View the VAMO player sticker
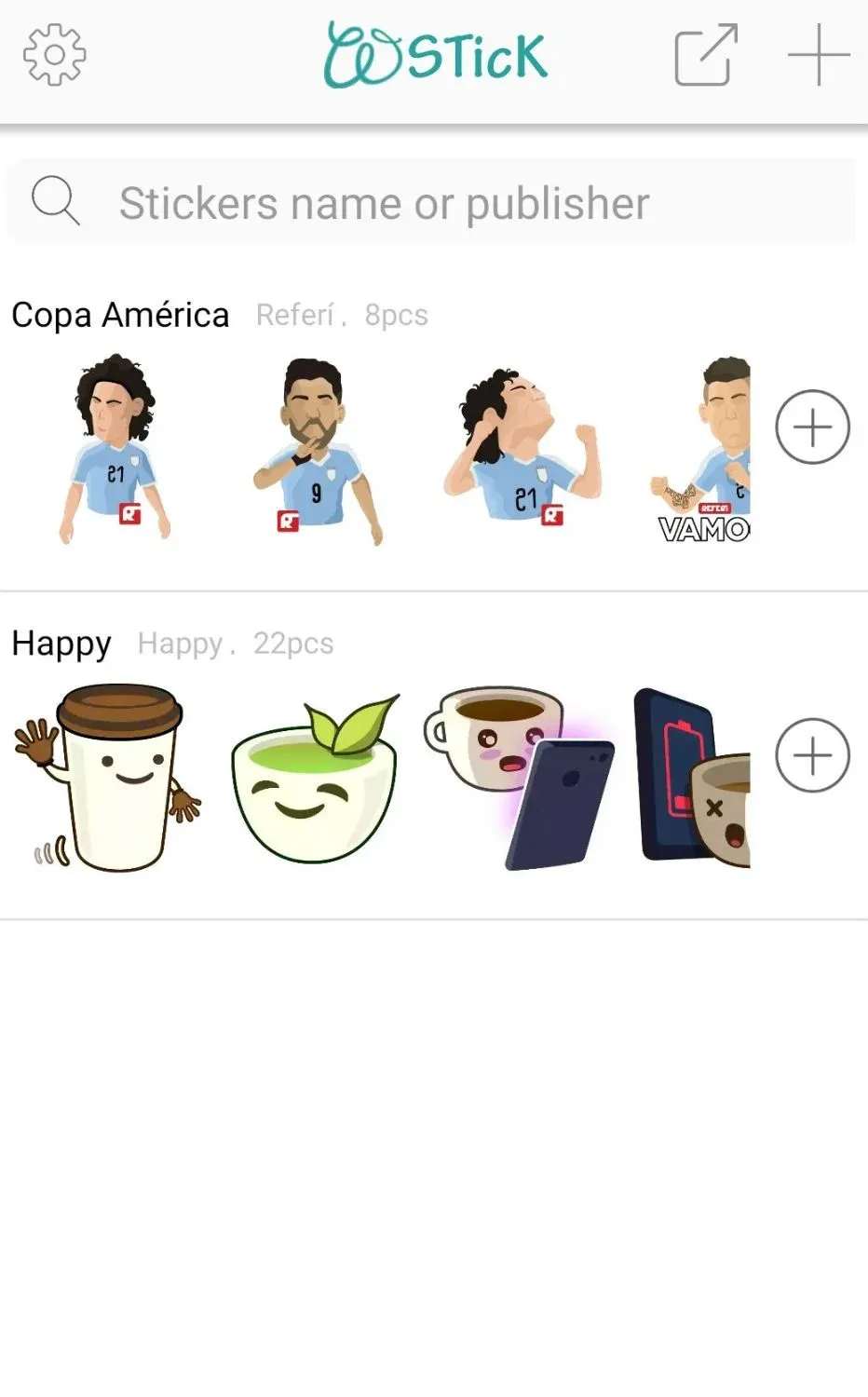The height and width of the screenshot is (1397, 868). coord(701,452)
